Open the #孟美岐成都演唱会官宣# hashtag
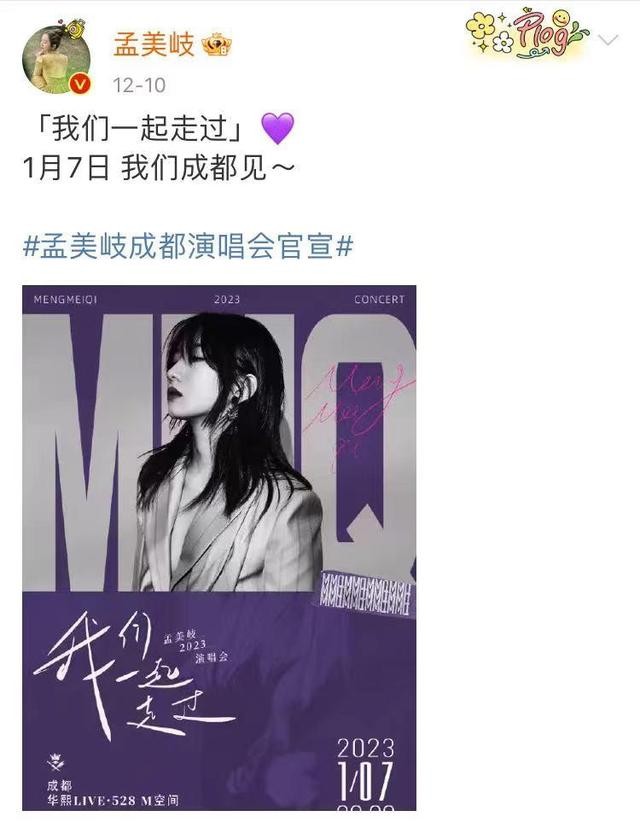Screen dimensions: 640x828 188,246
